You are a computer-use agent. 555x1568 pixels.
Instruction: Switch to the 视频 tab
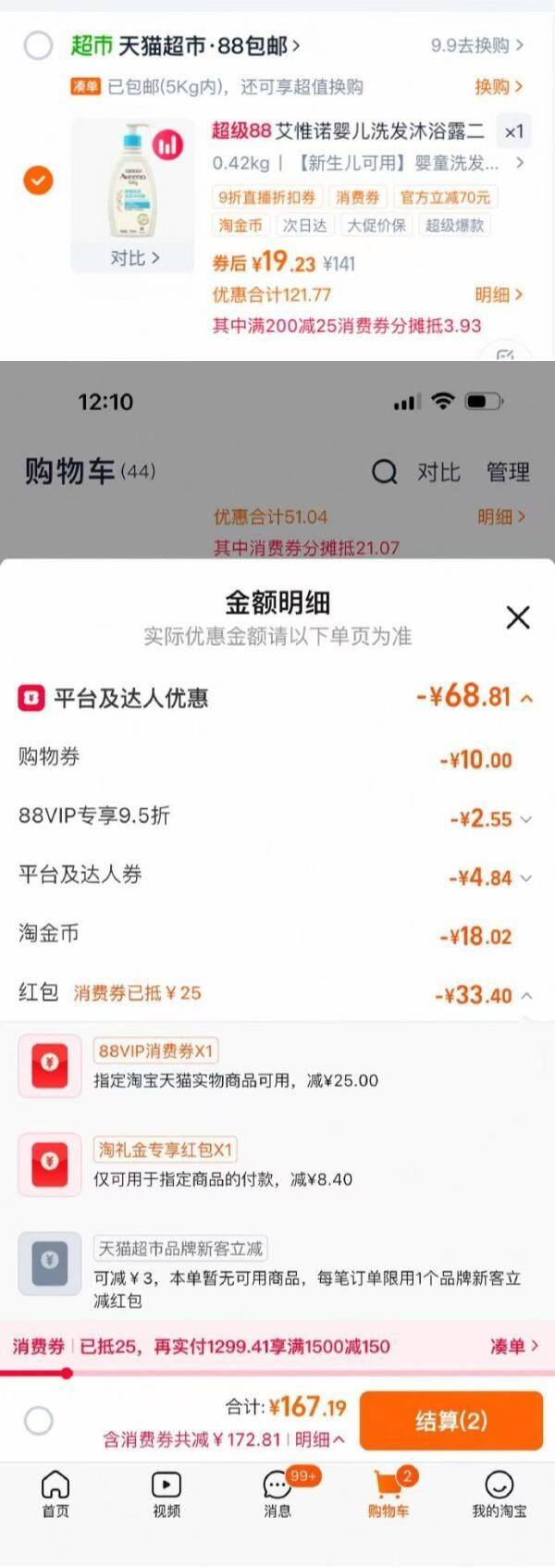(x=166, y=1495)
